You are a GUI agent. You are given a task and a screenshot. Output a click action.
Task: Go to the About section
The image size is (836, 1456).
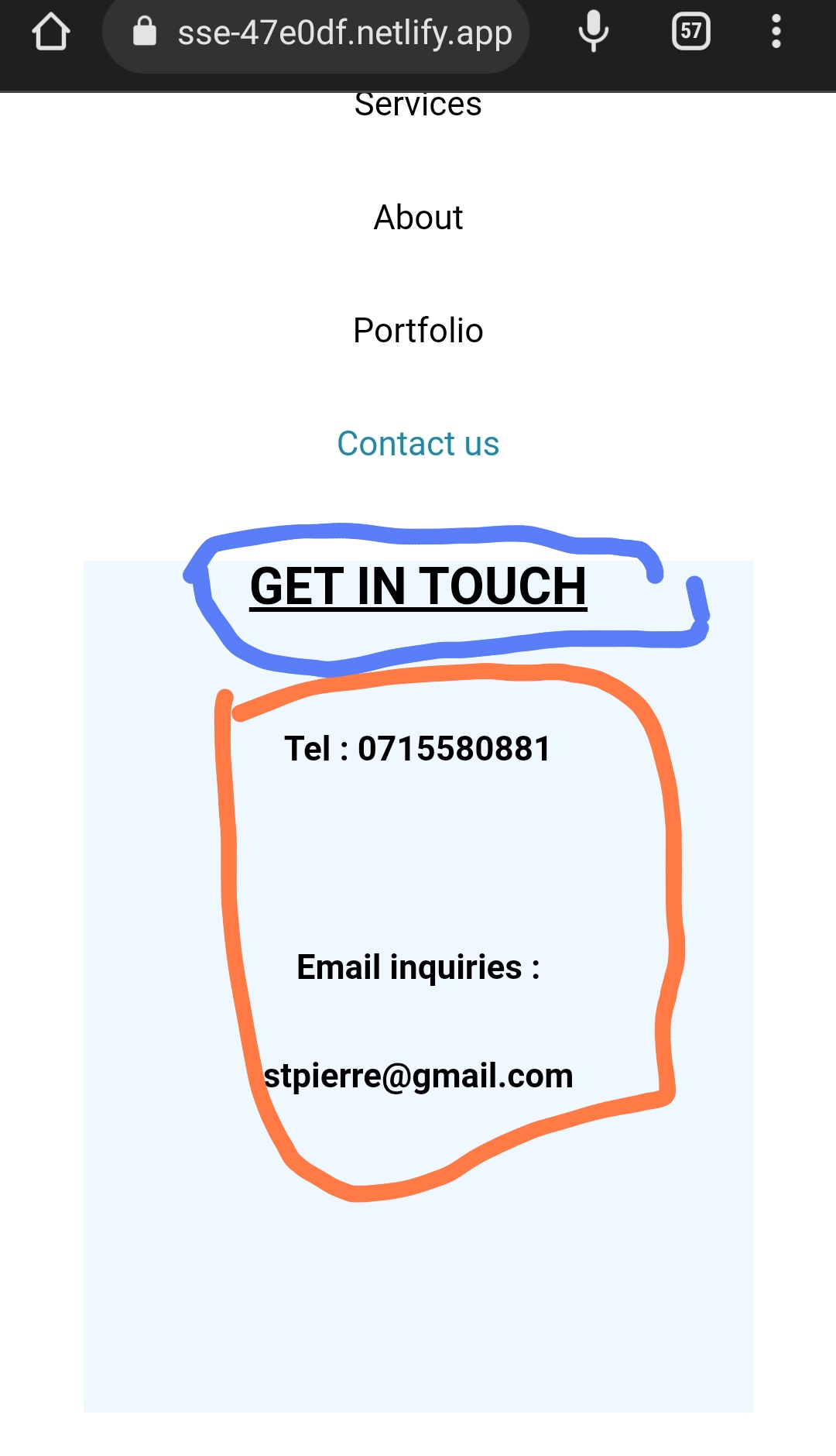(x=418, y=218)
